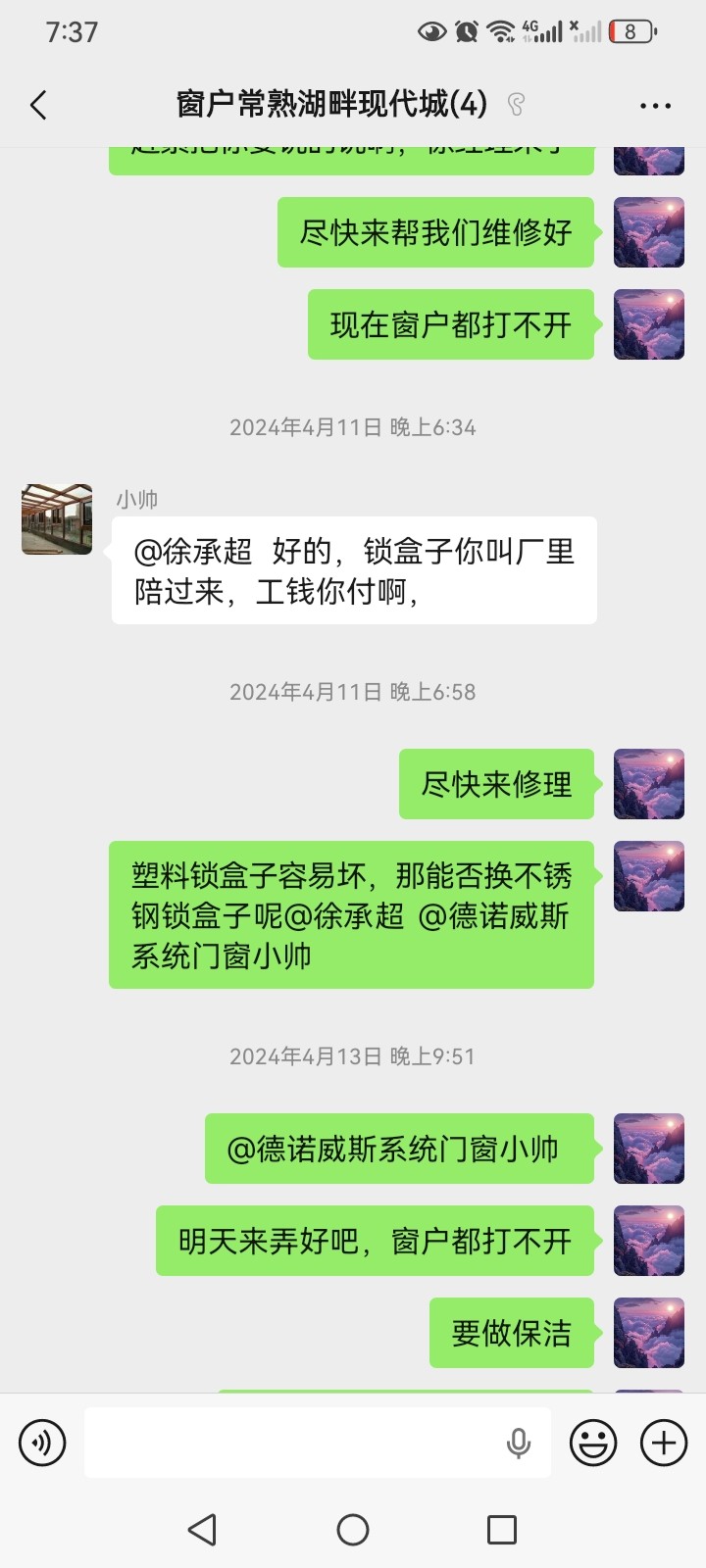706x1568 pixels.
Task: Tap 小帅's profile avatar
Action: [57, 519]
